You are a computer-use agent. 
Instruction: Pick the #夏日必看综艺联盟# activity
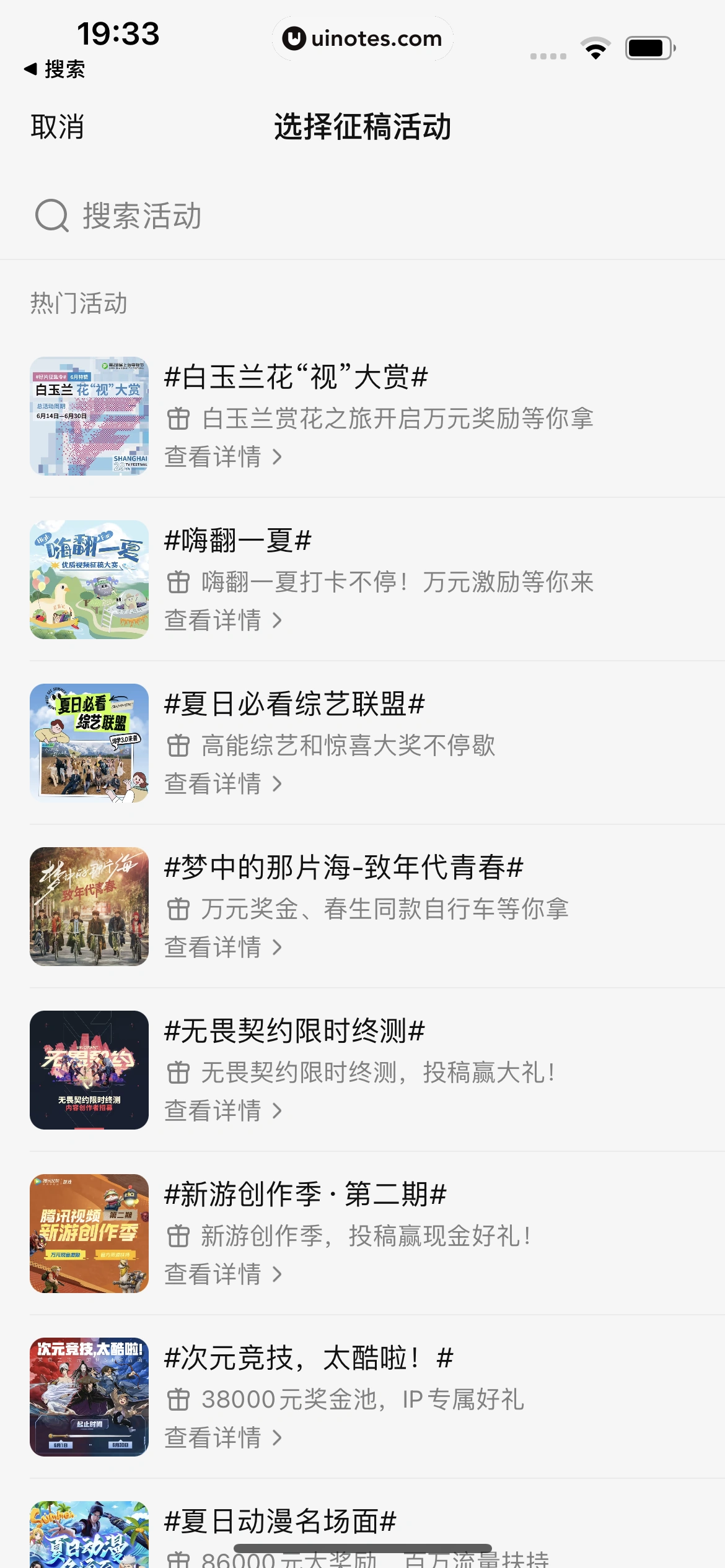[x=295, y=704]
